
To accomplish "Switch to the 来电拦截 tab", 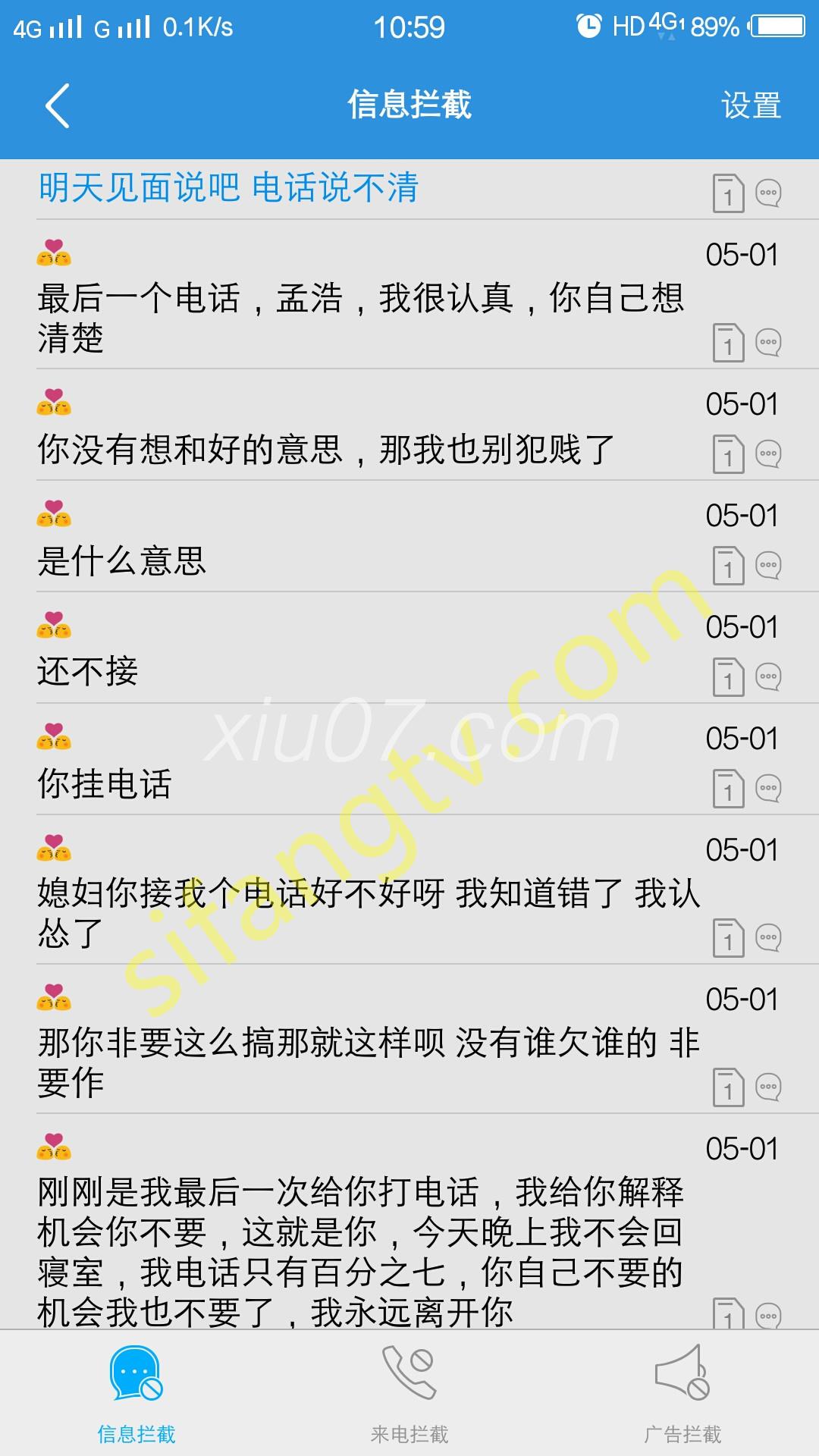I will (x=409, y=1392).
